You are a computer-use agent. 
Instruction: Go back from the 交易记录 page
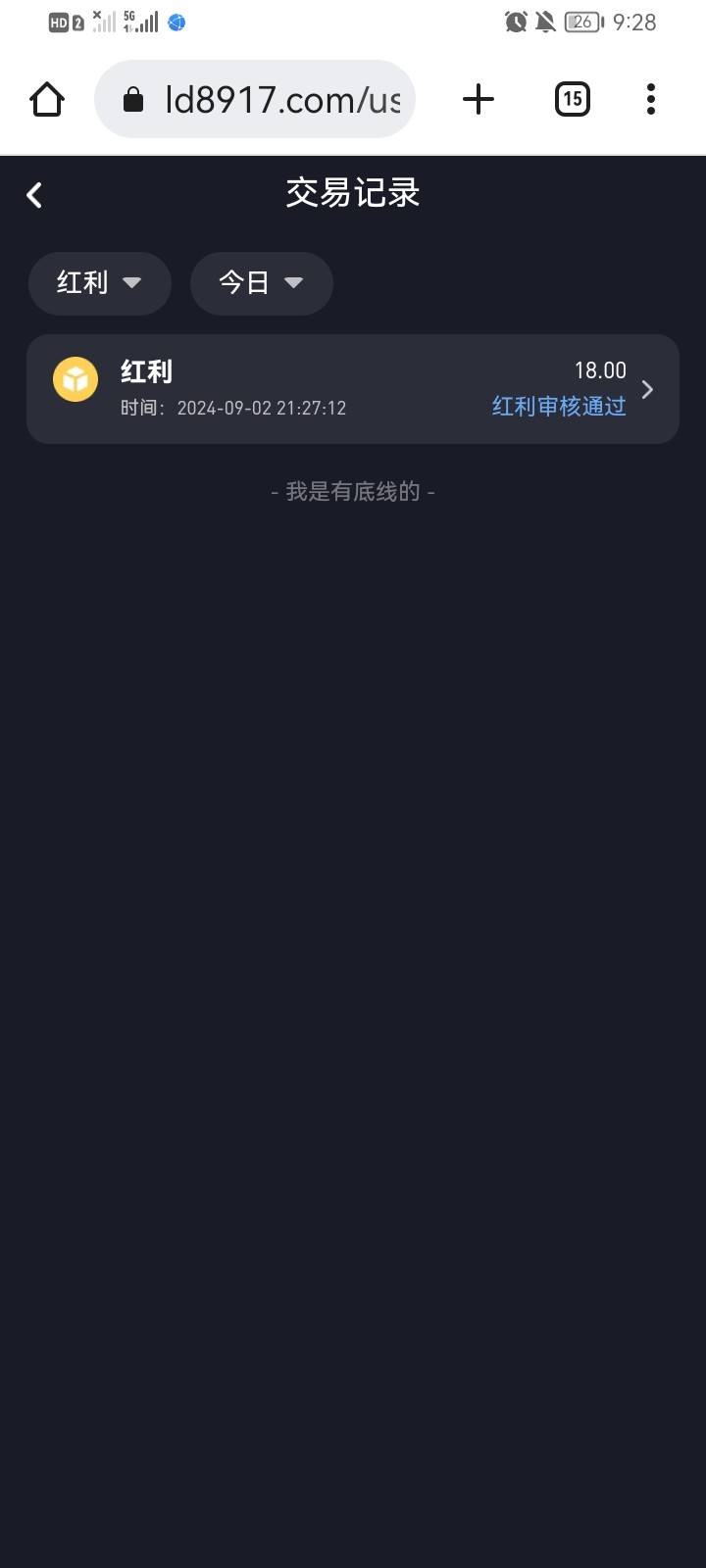tap(34, 195)
